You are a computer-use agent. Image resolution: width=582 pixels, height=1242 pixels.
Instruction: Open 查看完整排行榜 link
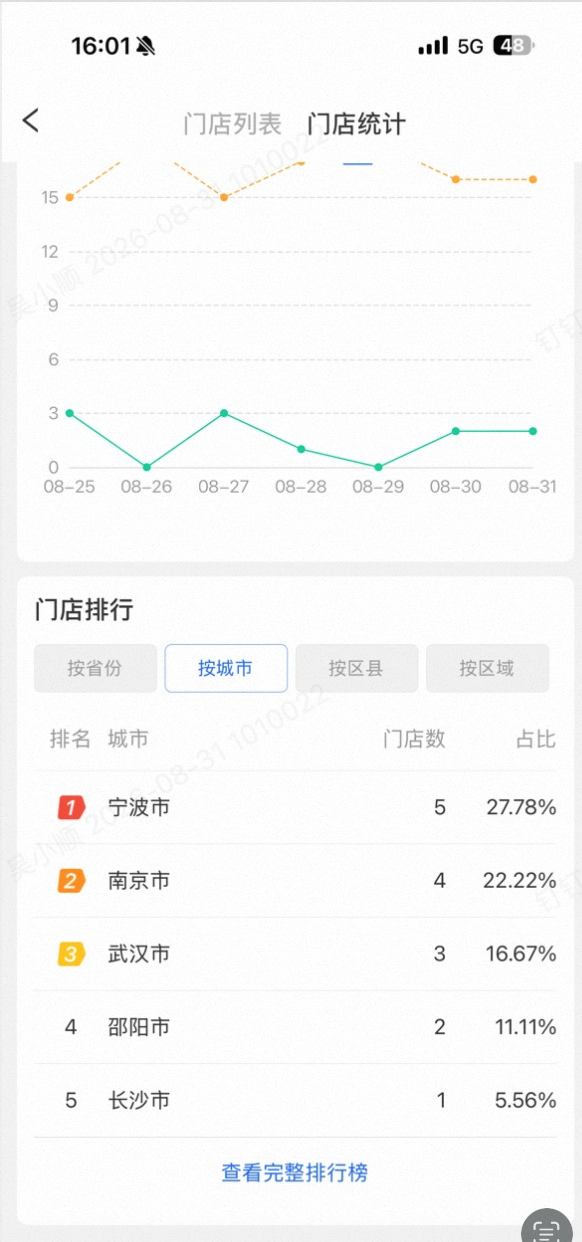point(294,1173)
